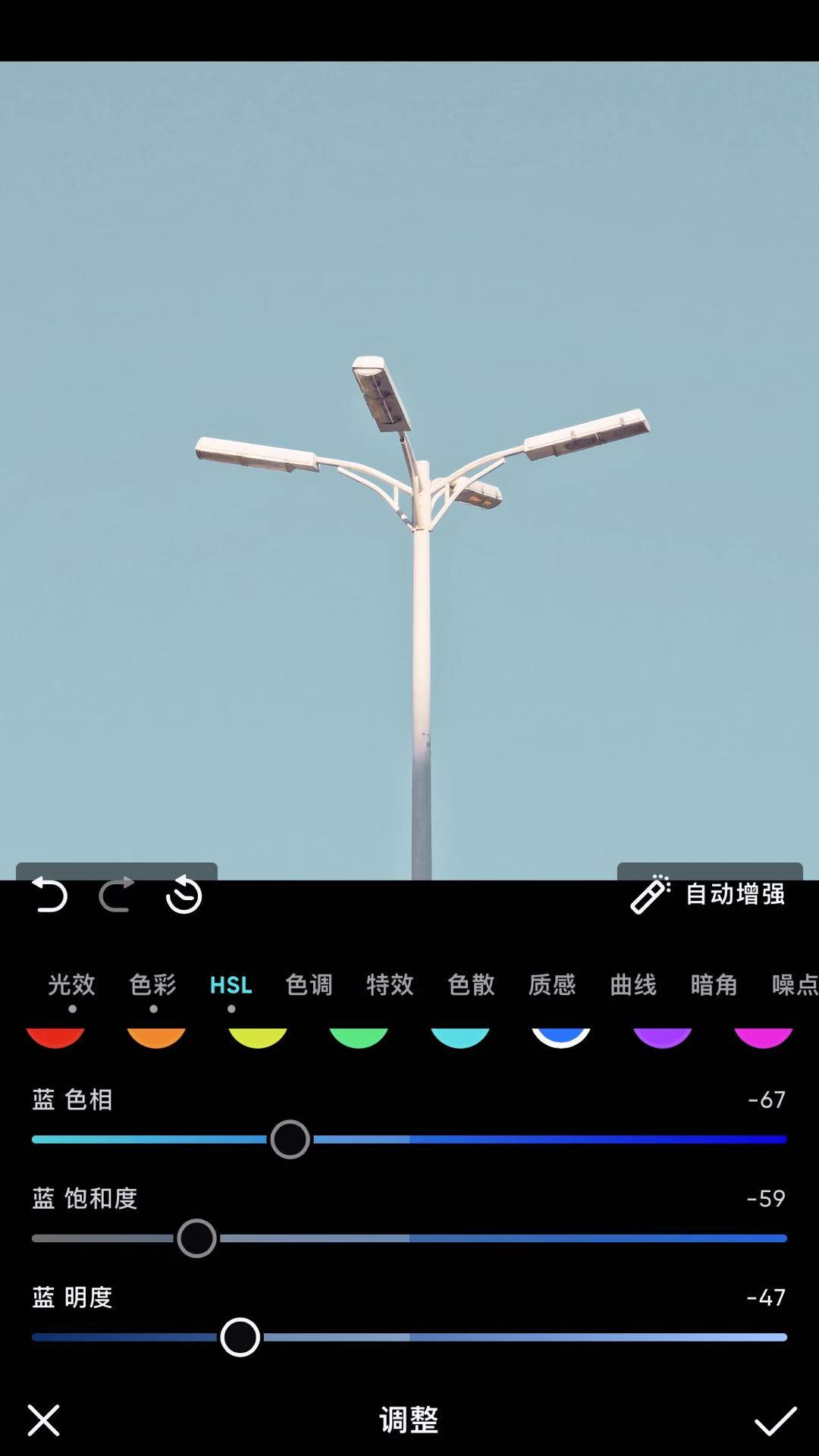
Task: Pick the cyan color swatch
Action: click(x=460, y=1037)
